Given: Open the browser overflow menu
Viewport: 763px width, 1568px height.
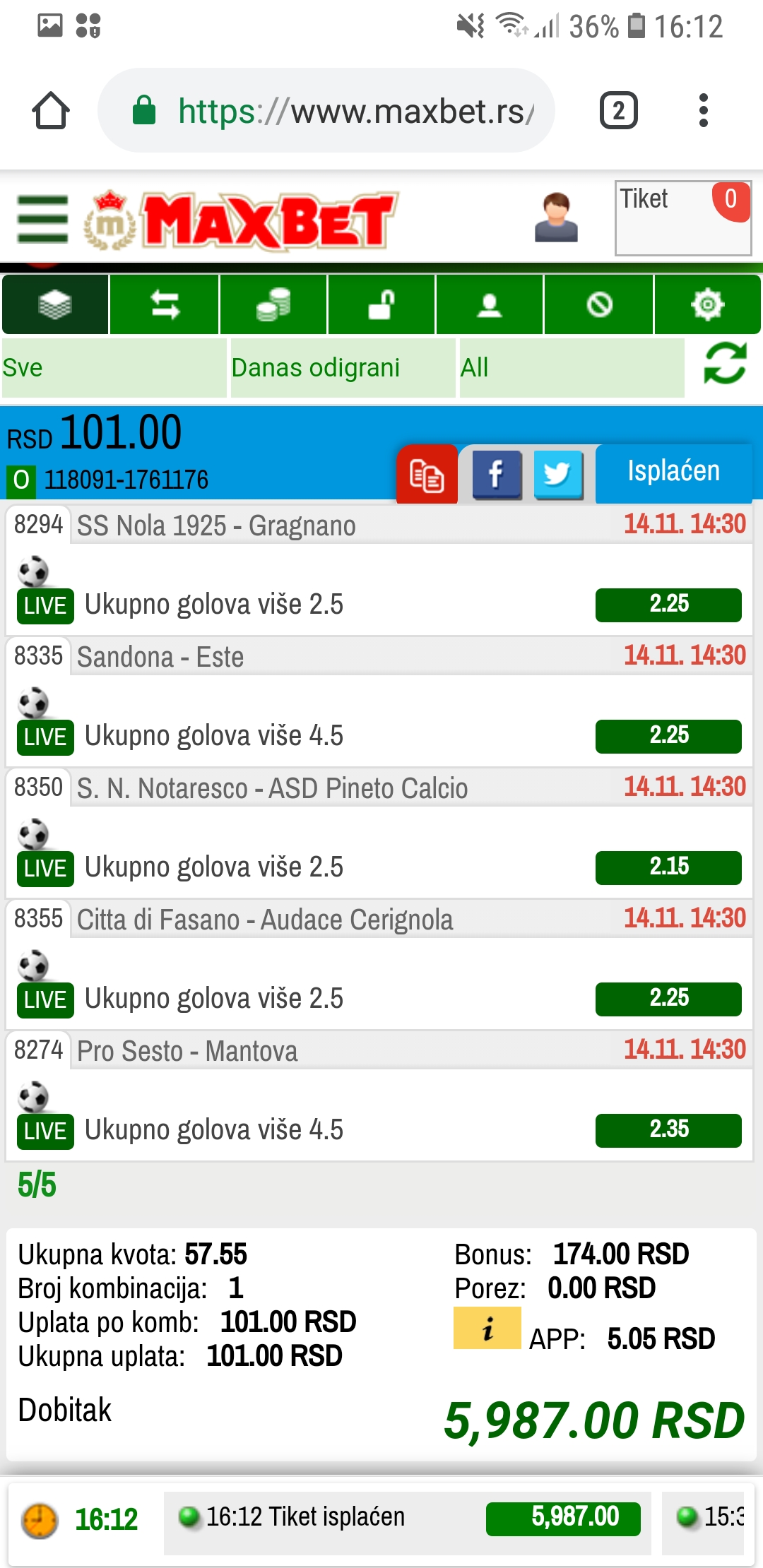Looking at the screenshot, I should coord(703,111).
